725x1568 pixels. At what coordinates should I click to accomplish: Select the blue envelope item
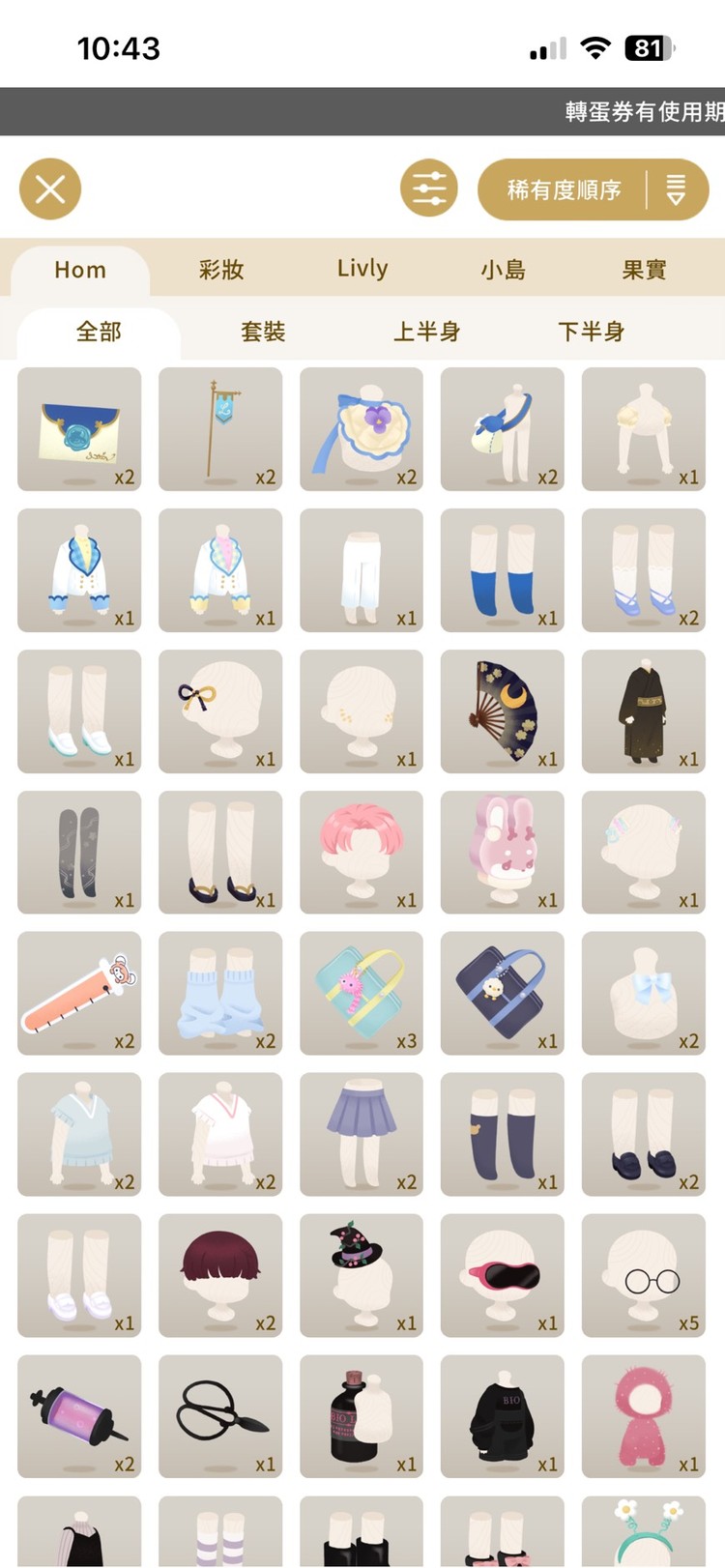point(79,429)
